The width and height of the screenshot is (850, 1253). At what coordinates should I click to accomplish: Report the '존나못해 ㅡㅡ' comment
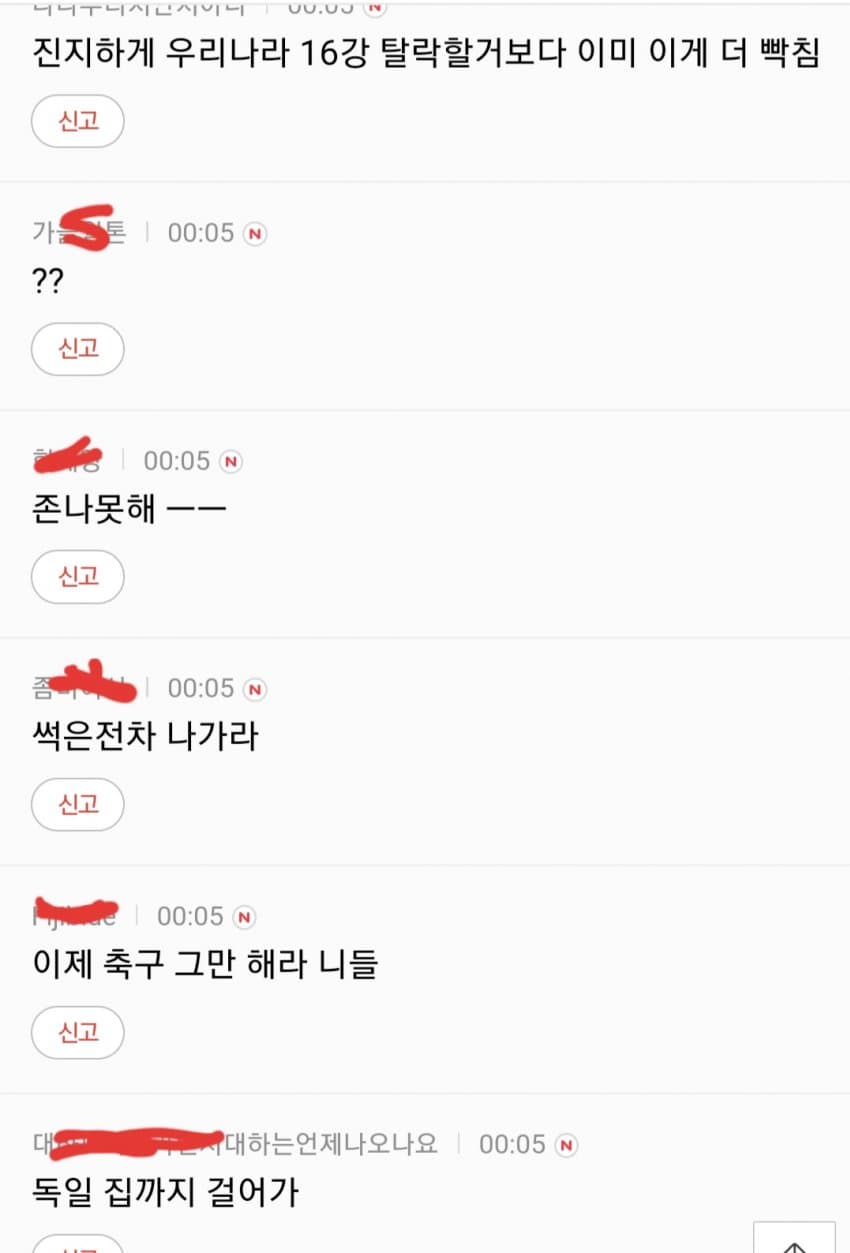(x=78, y=577)
